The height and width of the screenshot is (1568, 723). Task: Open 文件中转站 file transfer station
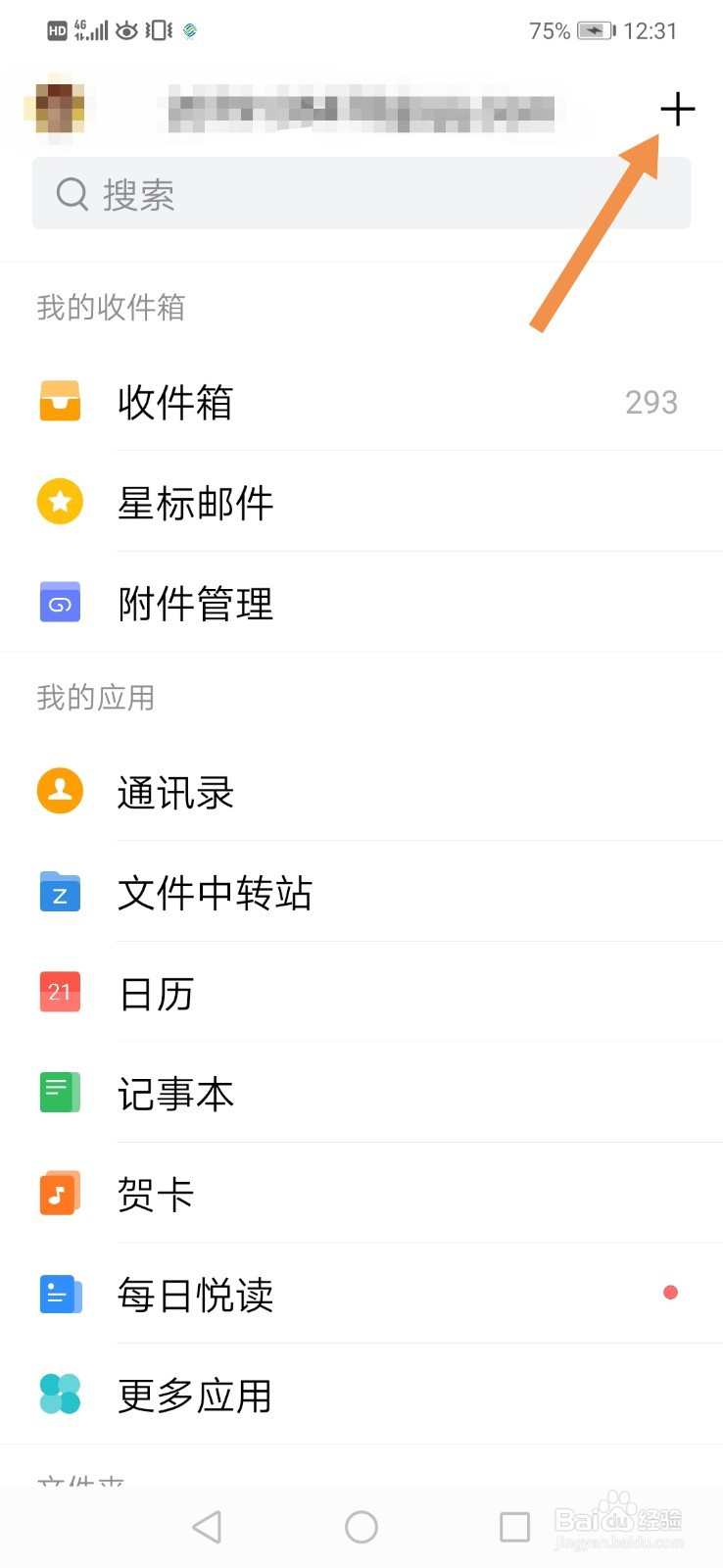point(59,892)
